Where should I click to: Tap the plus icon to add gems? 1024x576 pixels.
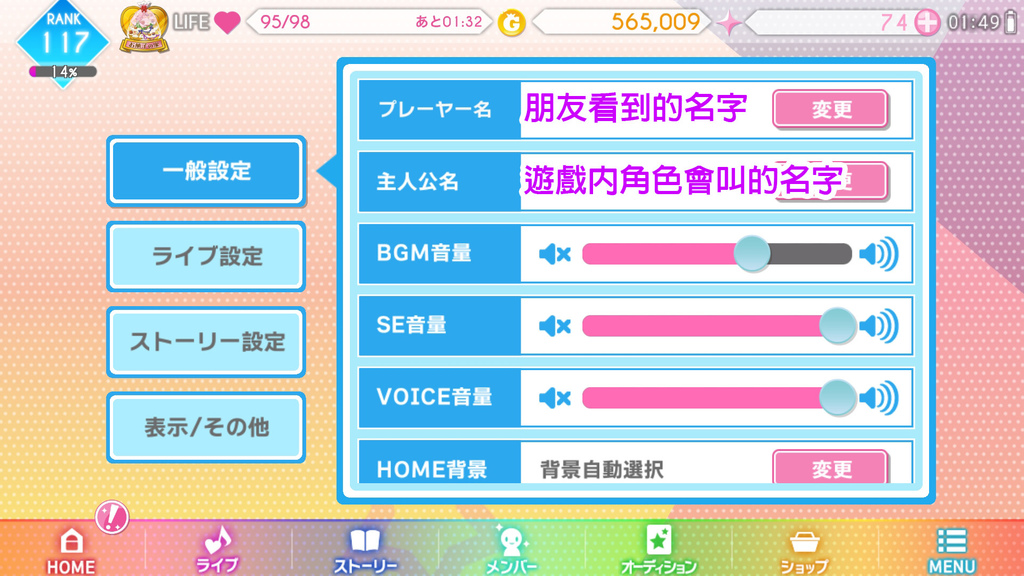(927, 22)
